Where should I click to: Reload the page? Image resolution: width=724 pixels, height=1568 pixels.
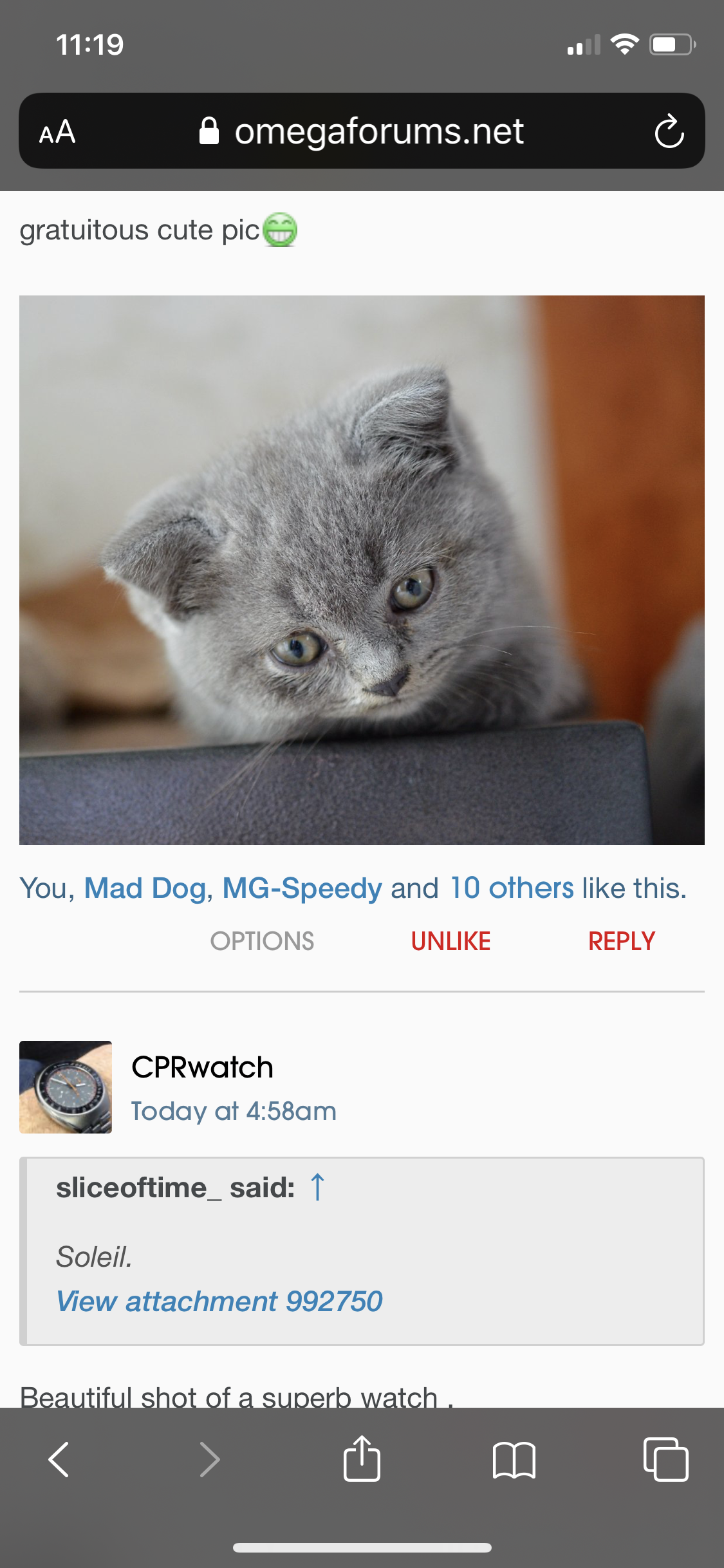669,131
